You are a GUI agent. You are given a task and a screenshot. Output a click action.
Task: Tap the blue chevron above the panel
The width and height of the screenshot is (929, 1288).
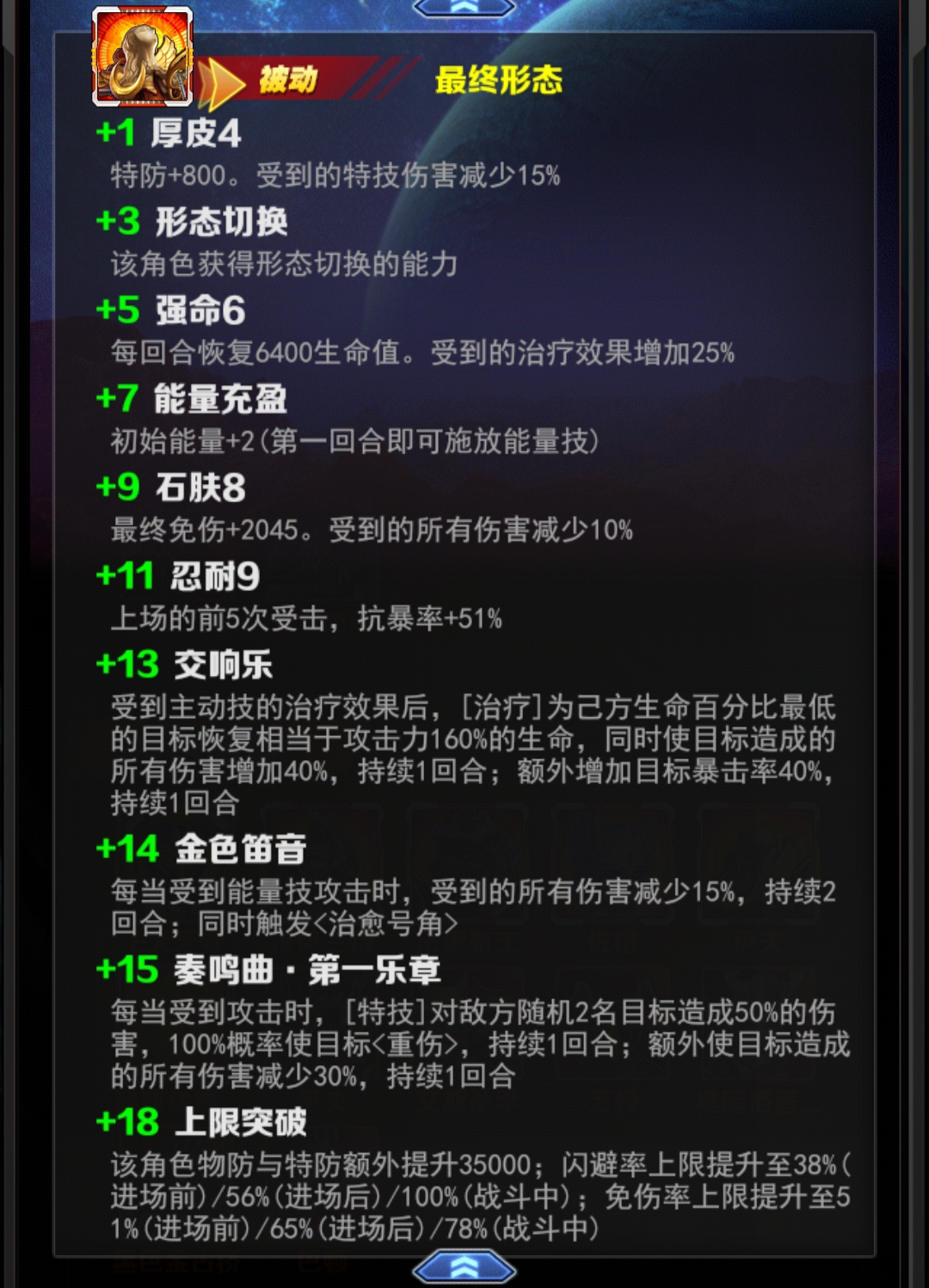[x=464, y=8]
